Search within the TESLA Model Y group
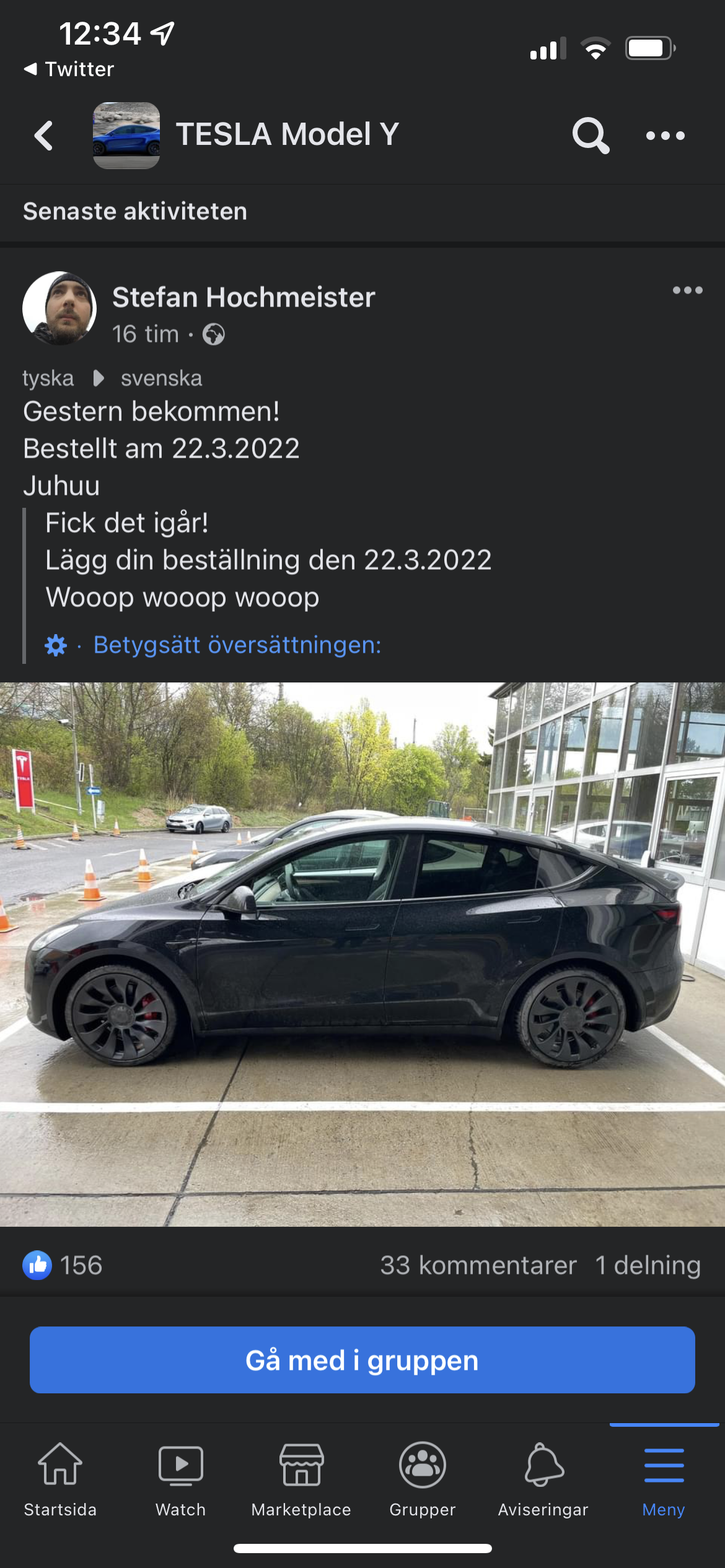Screen dimensions: 725x1568 point(590,135)
